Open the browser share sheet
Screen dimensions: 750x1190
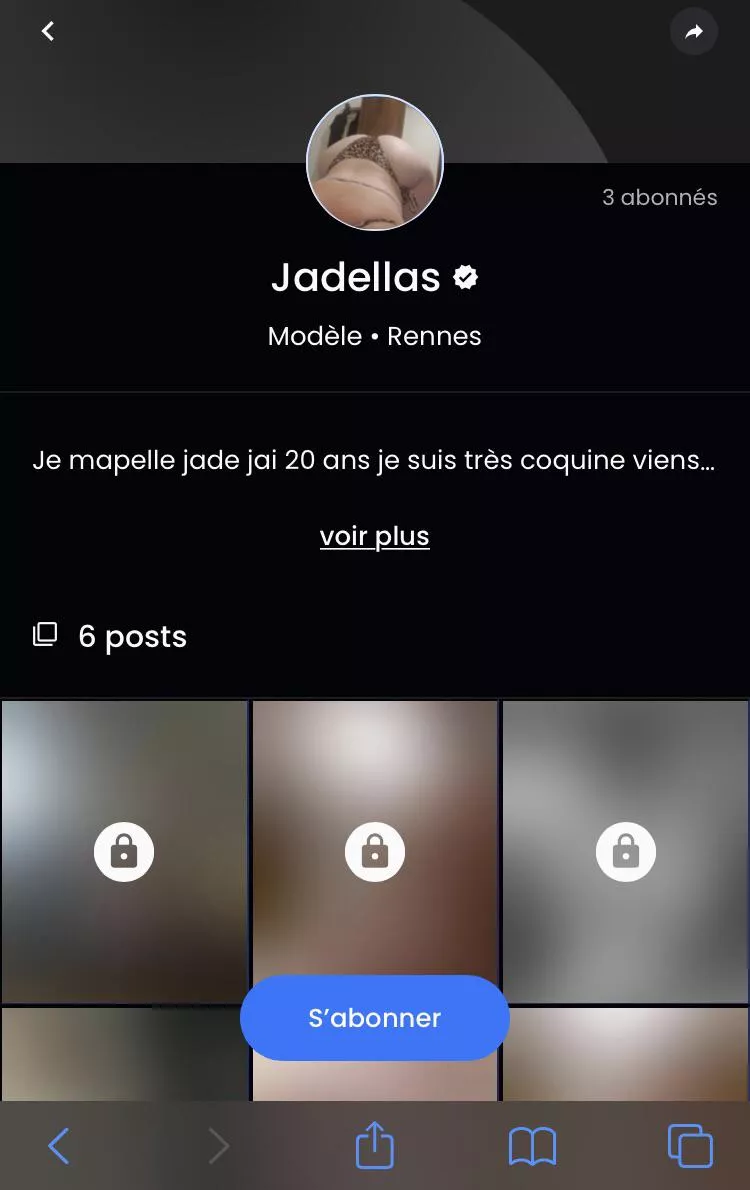375,1146
